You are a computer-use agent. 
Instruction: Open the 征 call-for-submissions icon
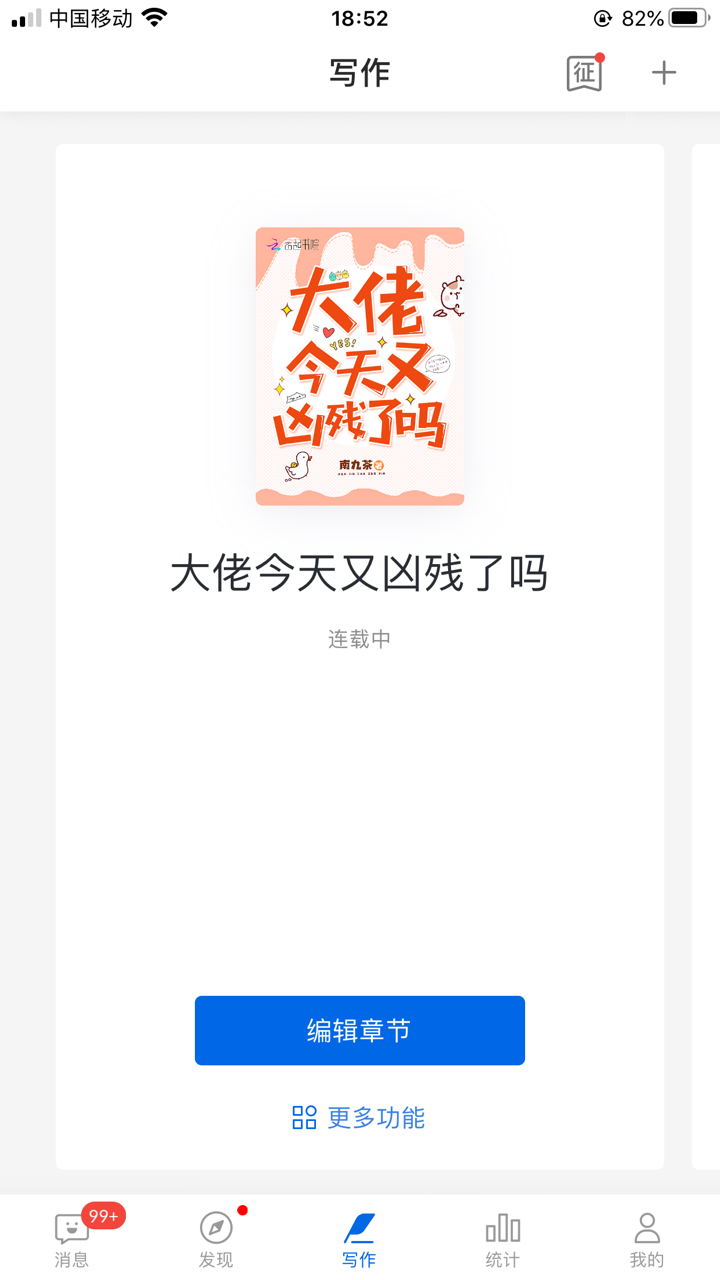click(x=585, y=73)
